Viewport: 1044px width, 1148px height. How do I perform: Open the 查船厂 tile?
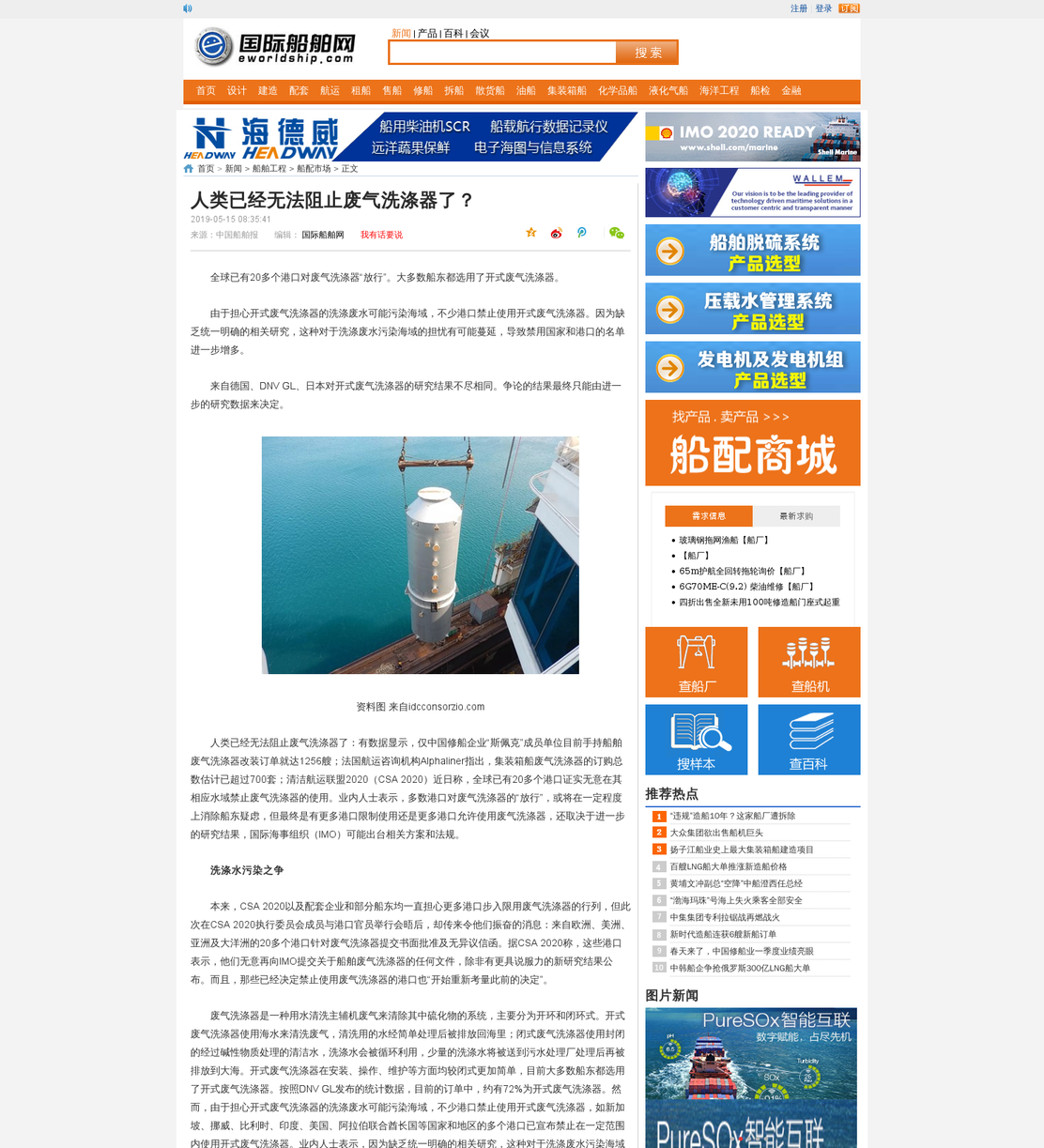pos(697,662)
